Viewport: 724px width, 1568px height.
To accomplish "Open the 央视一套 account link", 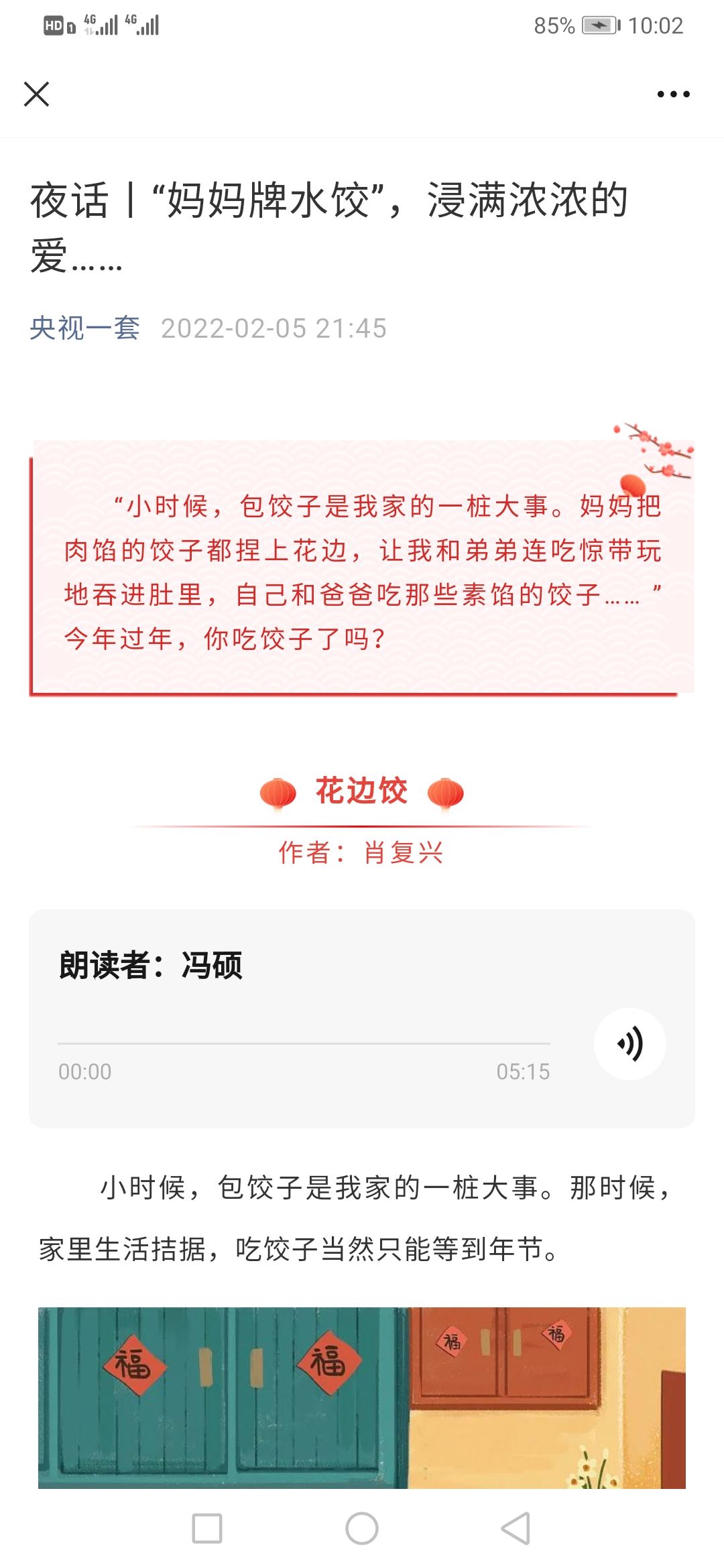I will pyautogui.click(x=85, y=328).
